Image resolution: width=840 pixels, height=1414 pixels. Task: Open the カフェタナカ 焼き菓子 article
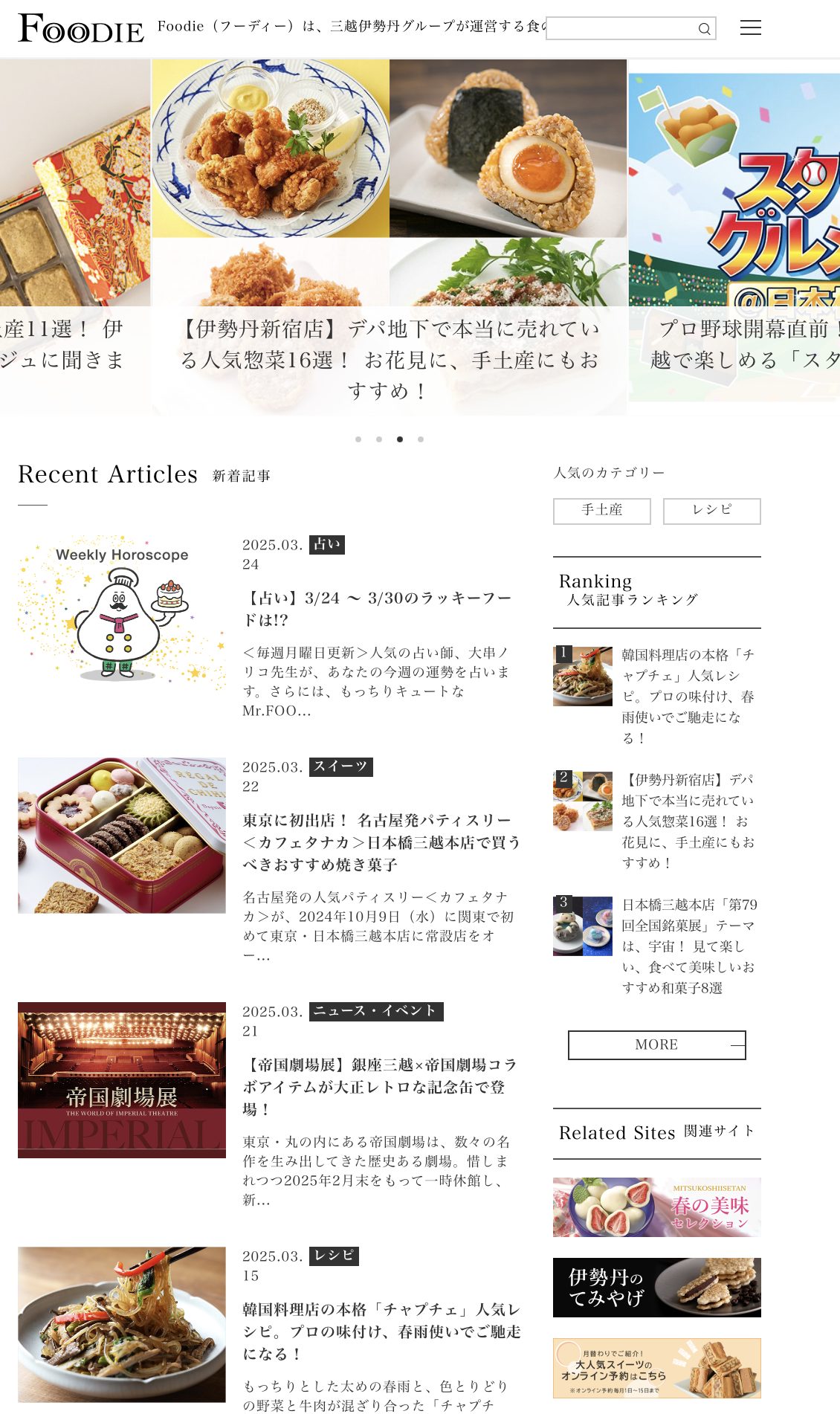pyautogui.click(x=381, y=842)
